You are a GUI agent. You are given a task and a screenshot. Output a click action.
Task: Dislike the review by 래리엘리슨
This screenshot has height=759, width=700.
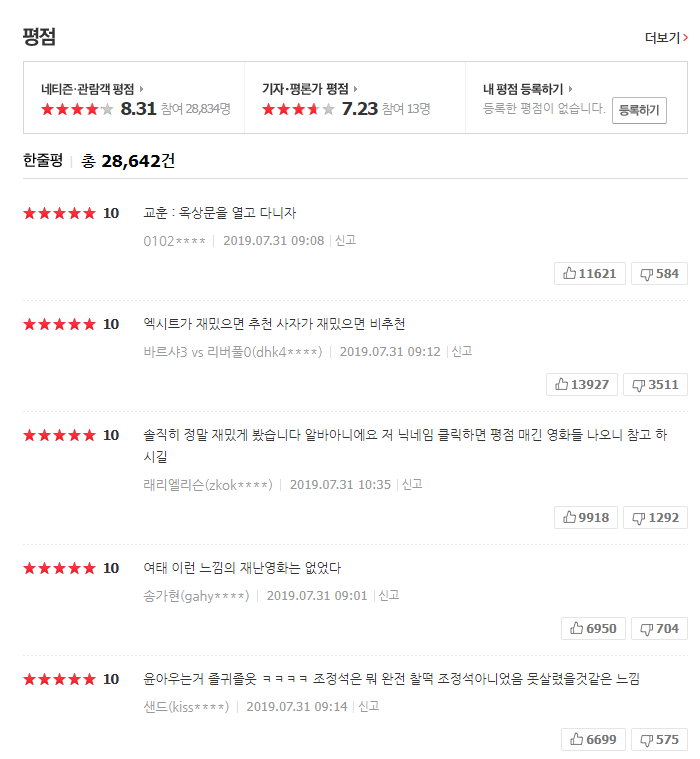655,517
